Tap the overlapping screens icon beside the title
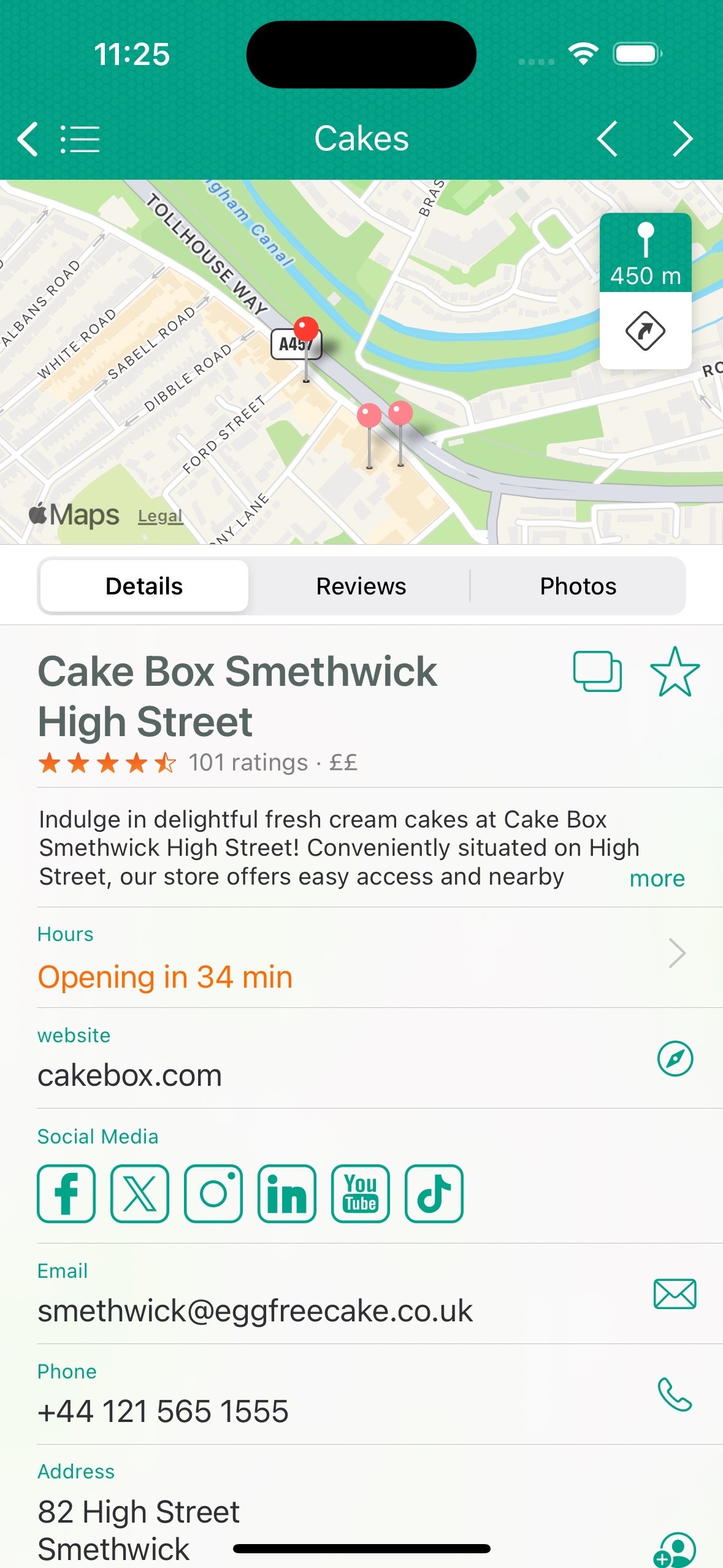This screenshot has width=723, height=1568. click(597, 672)
